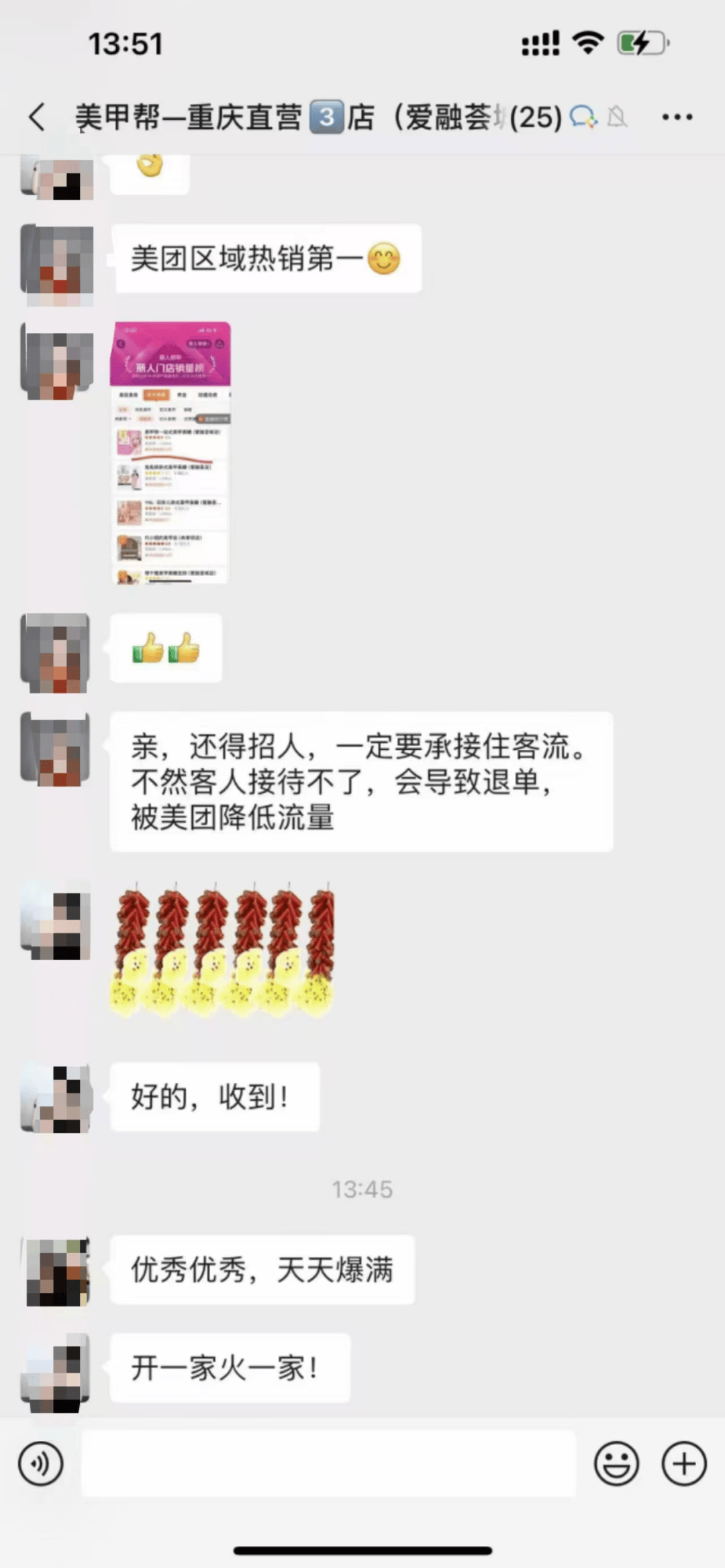View the firecracker sticker message
Image resolution: width=725 pixels, height=1568 pixels.
223,950
